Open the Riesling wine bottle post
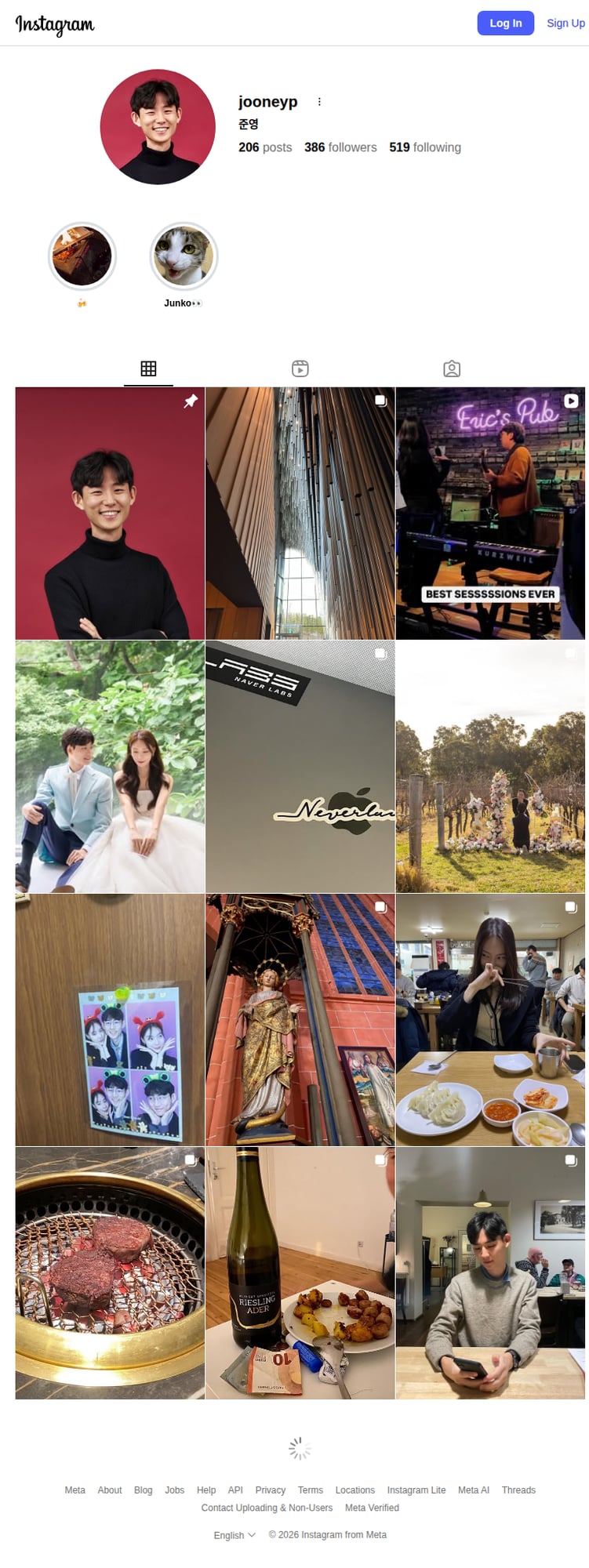 tap(300, 1273)
